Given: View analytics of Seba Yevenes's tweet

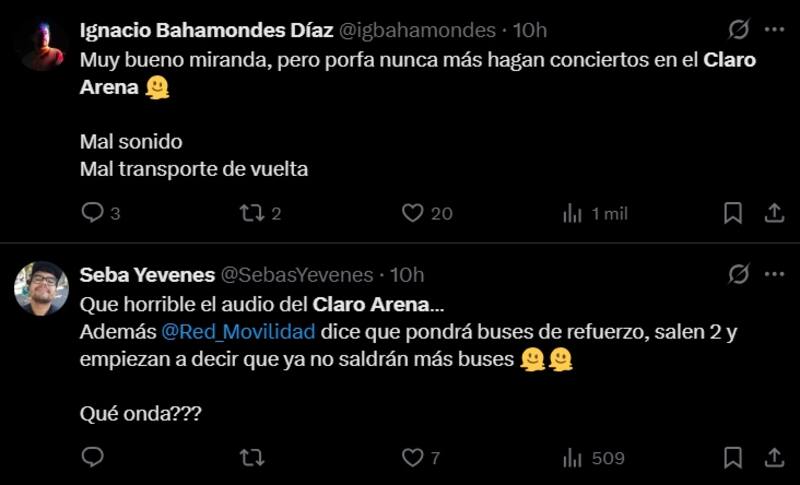Looking at the screenshot, I should [573, 458].
